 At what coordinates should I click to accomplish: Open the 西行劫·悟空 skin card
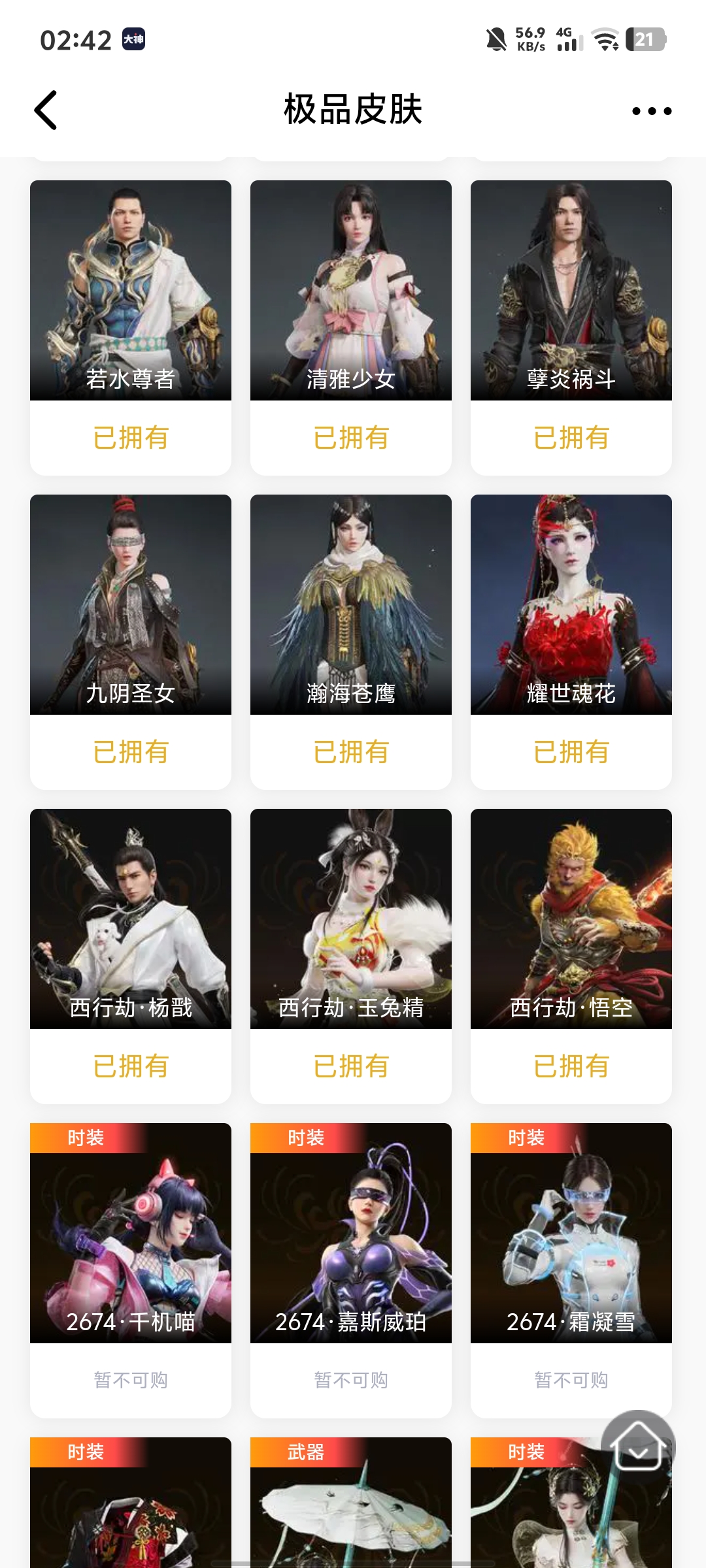571,919
